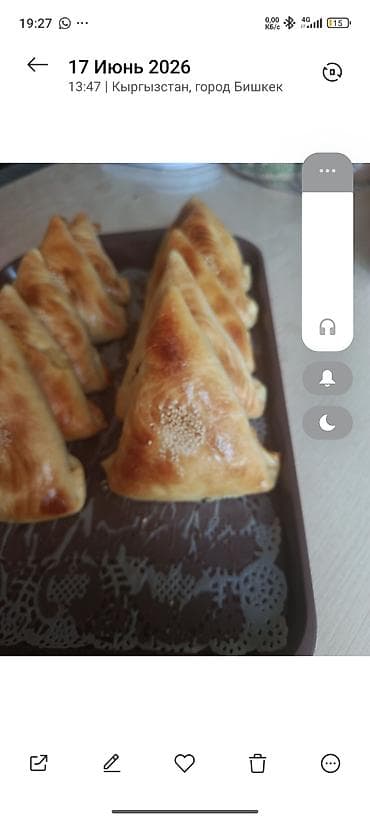This screenshot has height=819, width=370.
Task: Tap the volume slider bar
Action: point(328,252)
